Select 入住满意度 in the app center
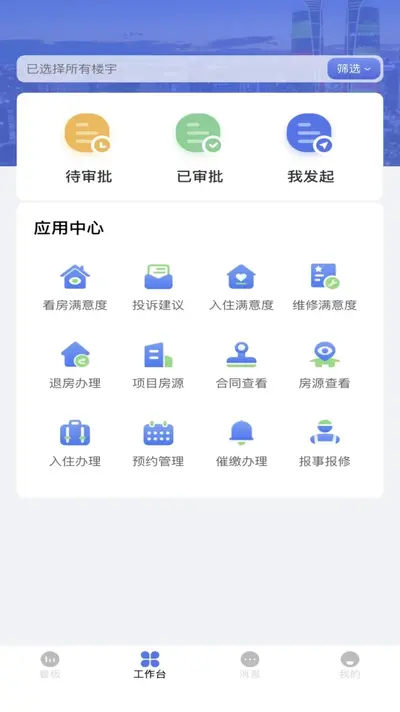Viewport: 400px width, 712px height. (x=241, y=288)
